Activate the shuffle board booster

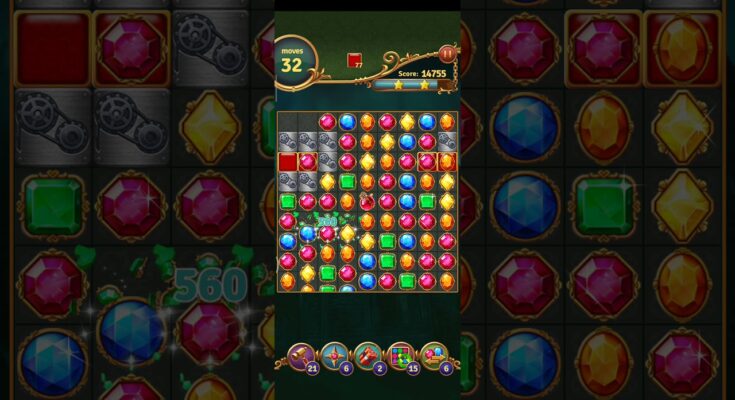coord(400,355)
